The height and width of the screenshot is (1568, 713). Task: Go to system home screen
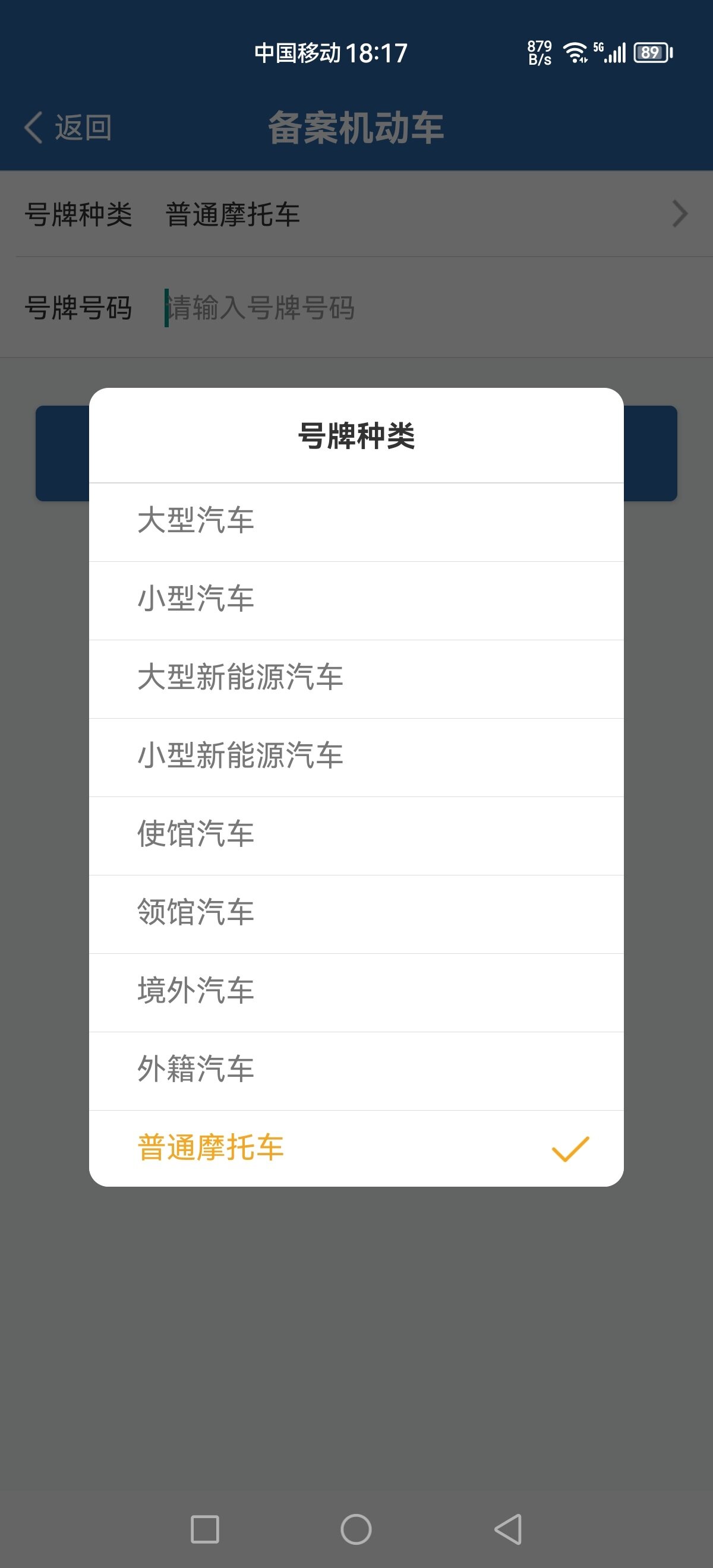(356, 1529)
